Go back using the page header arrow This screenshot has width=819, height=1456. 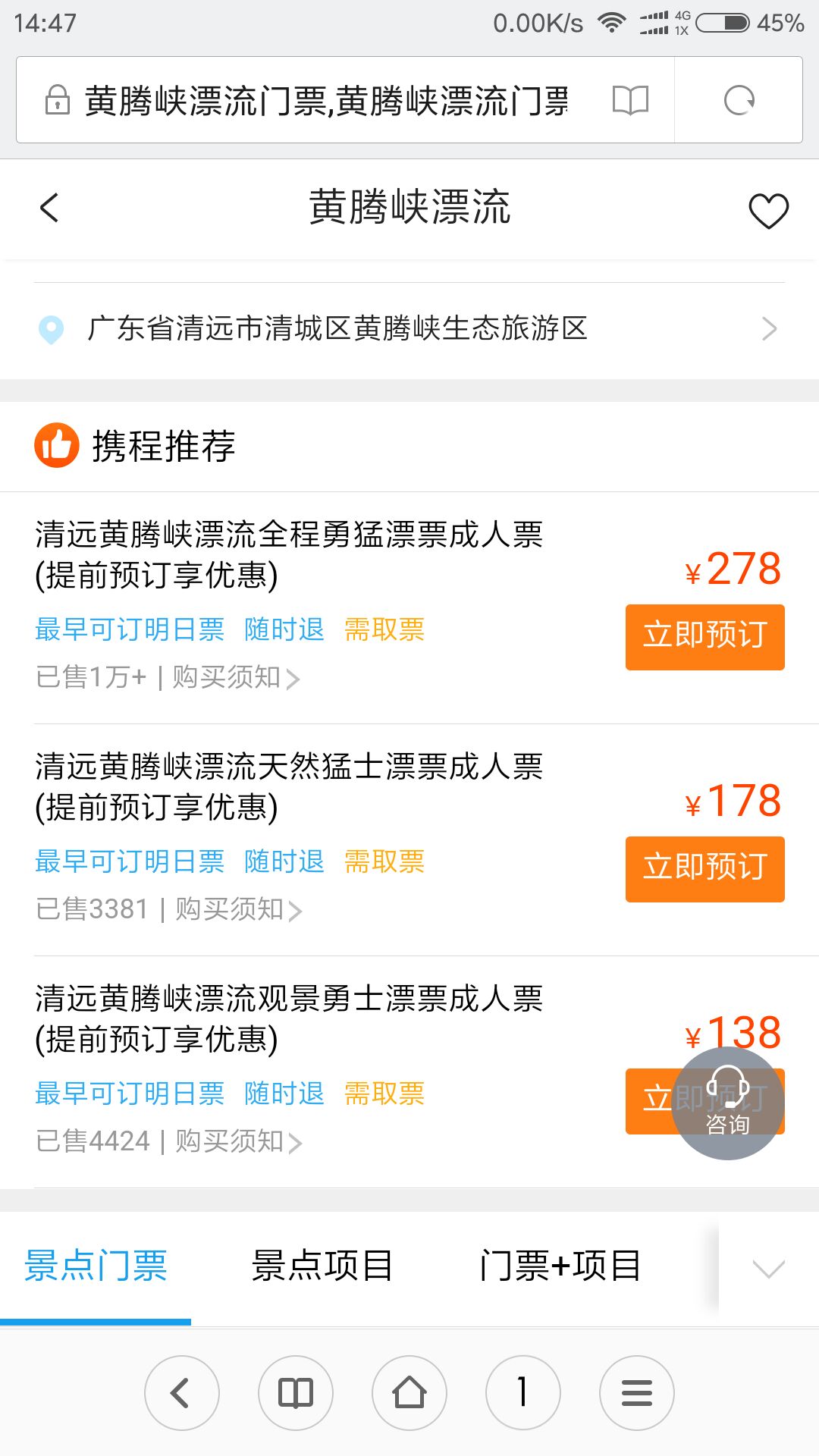click(x=49, y=208)
